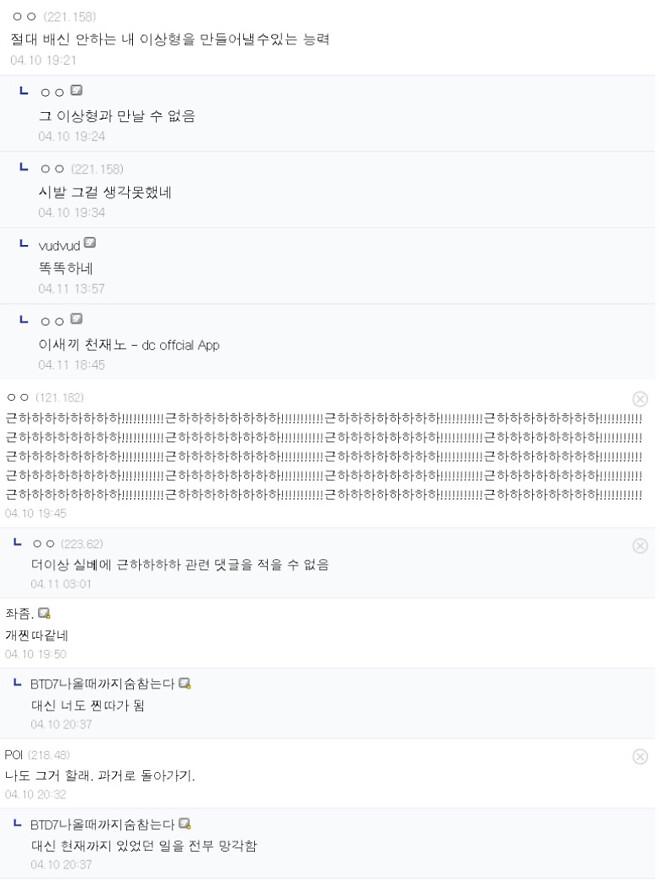Open gallog icon on 천재노 reply
Screen dimensions: 660x883
click(77, 320)
